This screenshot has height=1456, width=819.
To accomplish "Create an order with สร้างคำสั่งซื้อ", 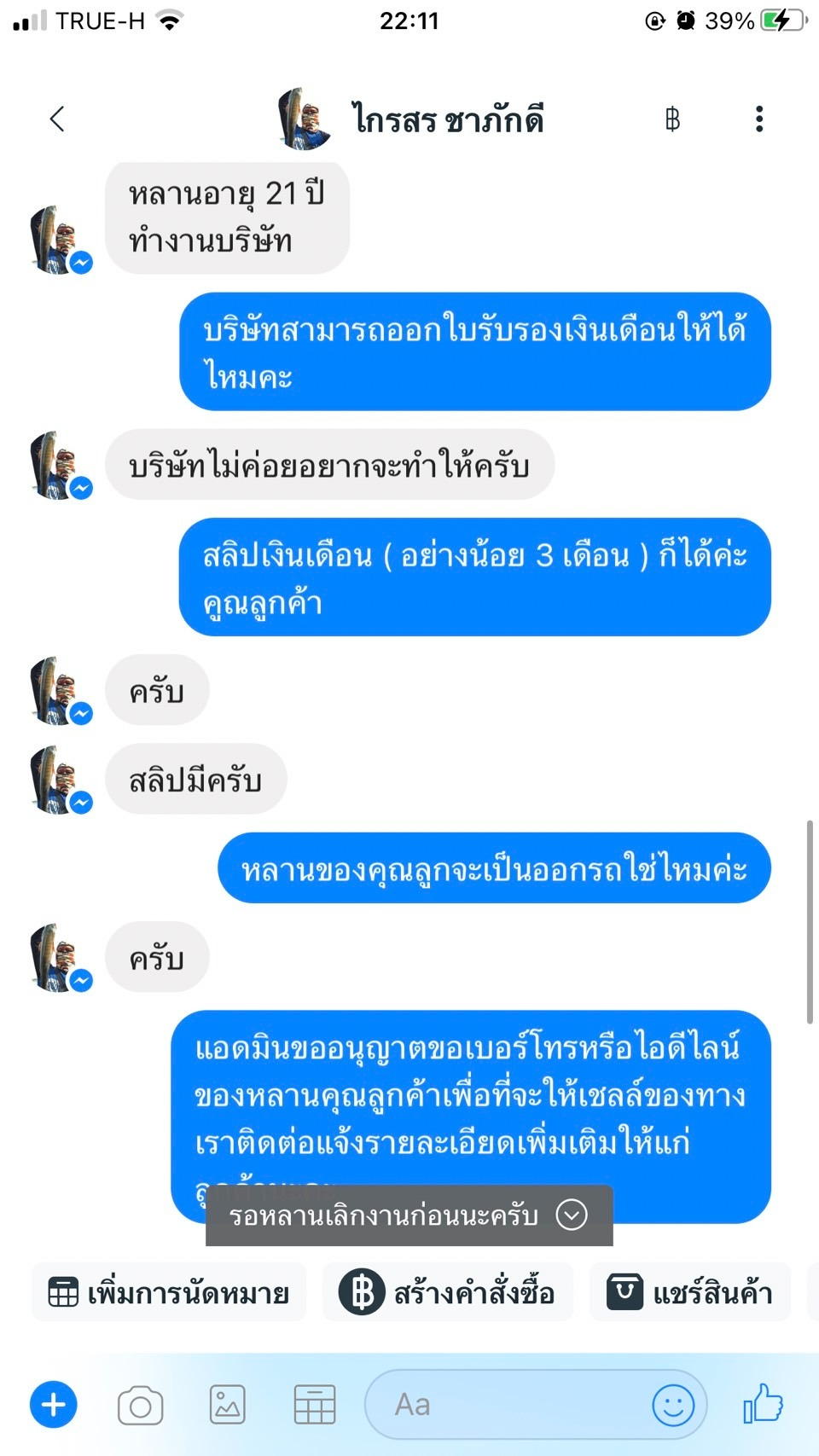I will (x=447, y=1292).
